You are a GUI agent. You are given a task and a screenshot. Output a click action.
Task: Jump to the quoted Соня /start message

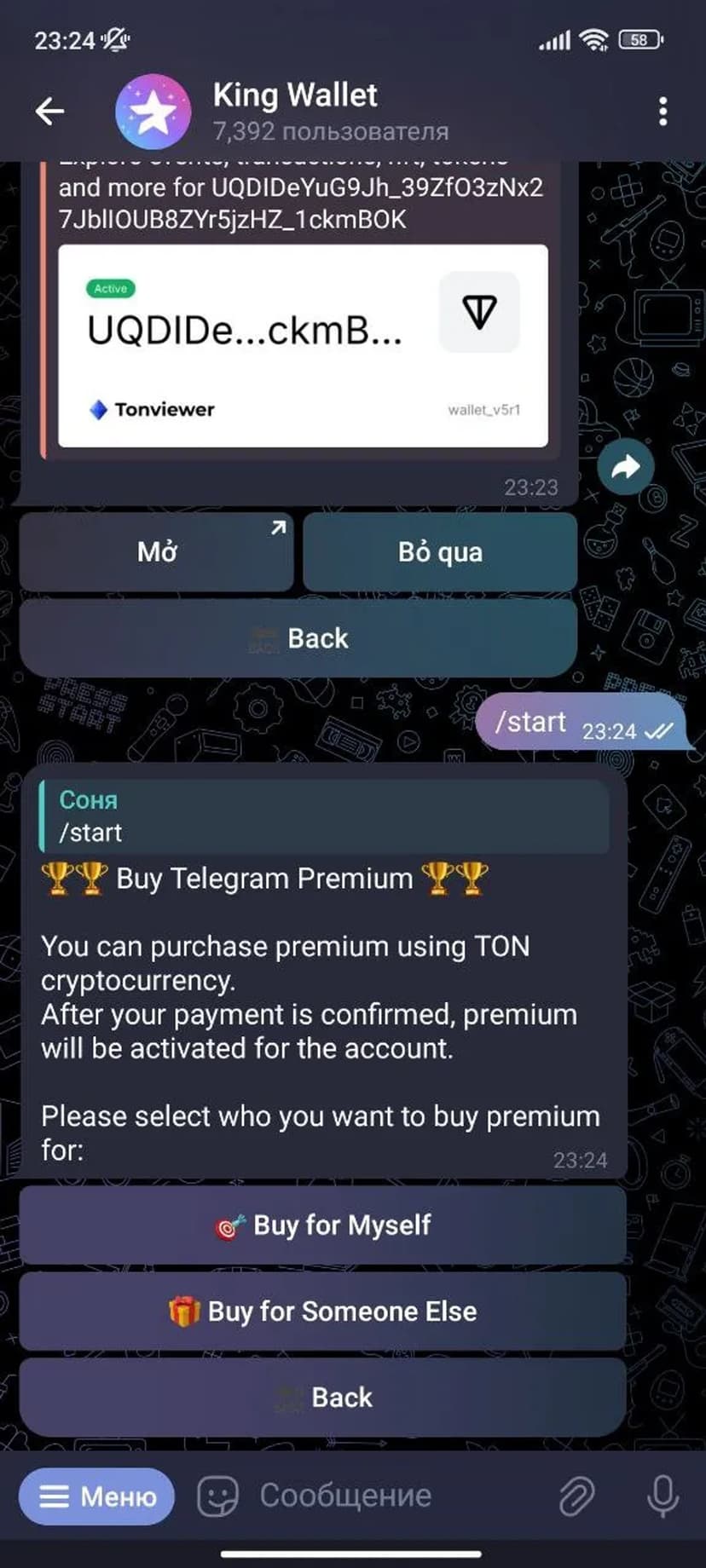point(324,816)
